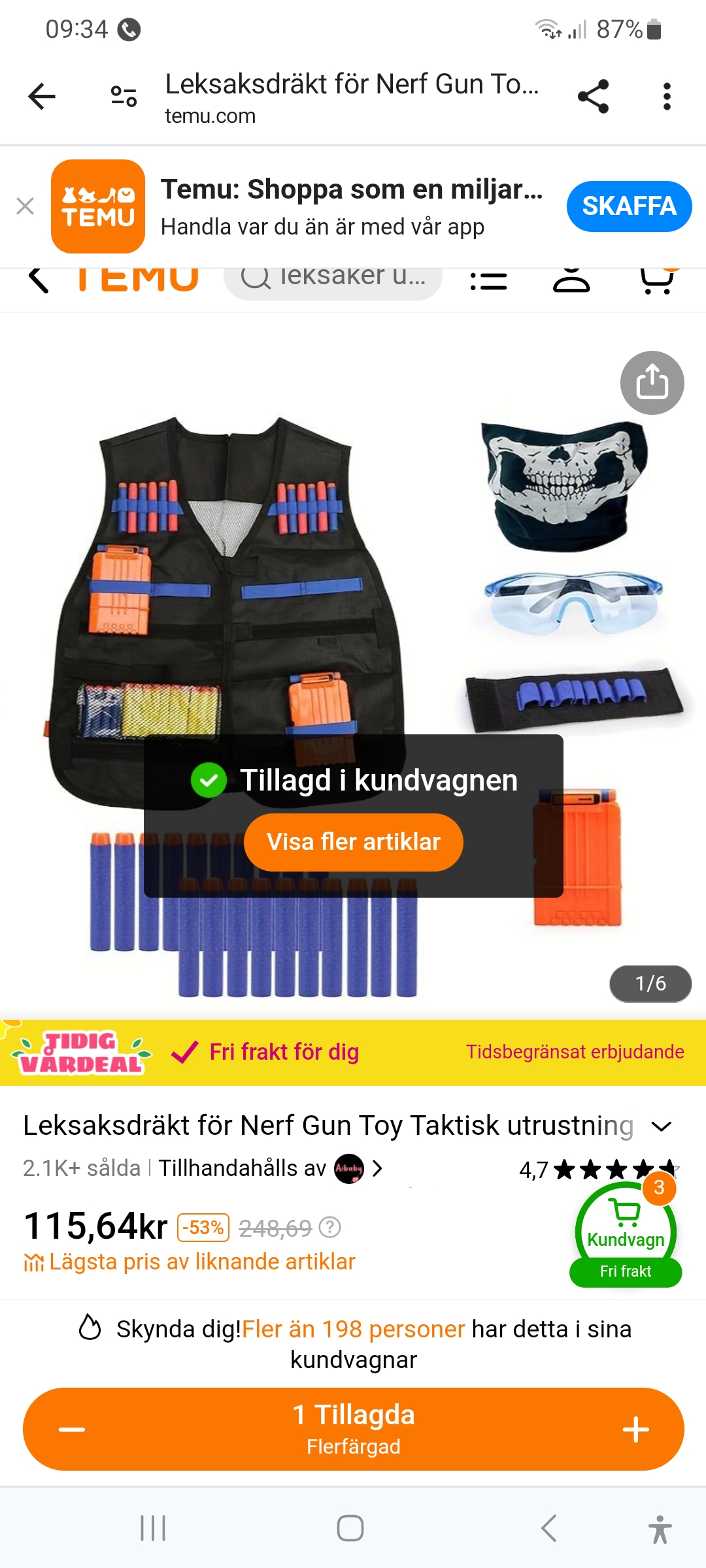Expand the product title chevron

click(662, 1126)
